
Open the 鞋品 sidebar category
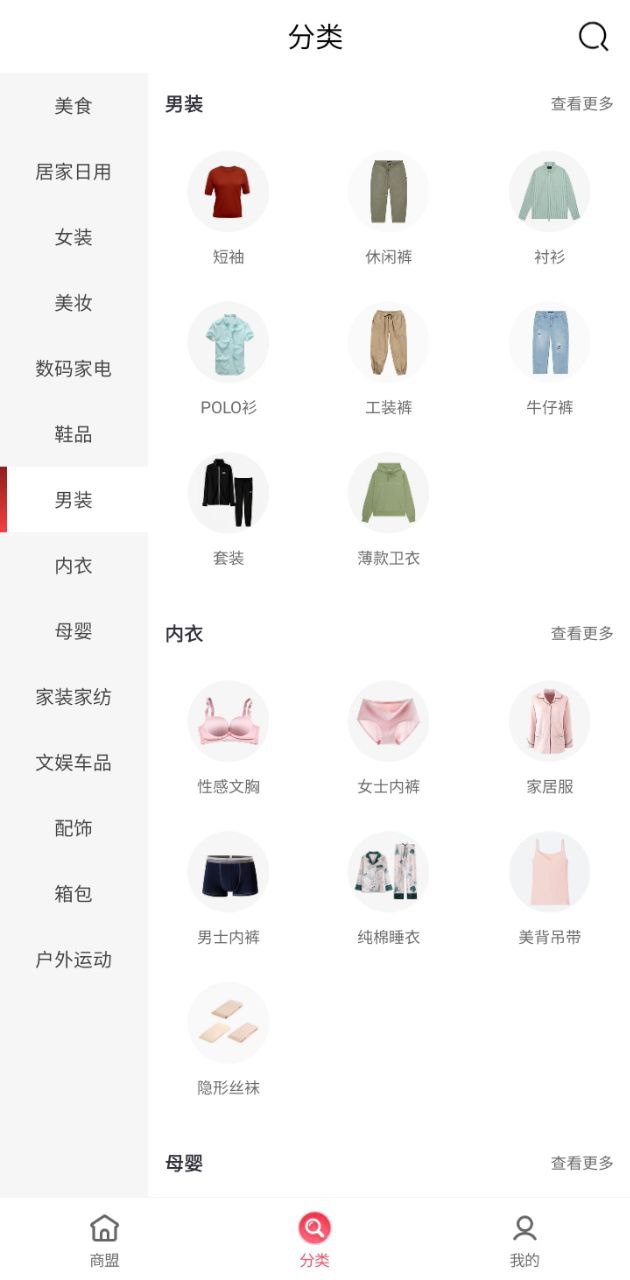coord(73,434)
